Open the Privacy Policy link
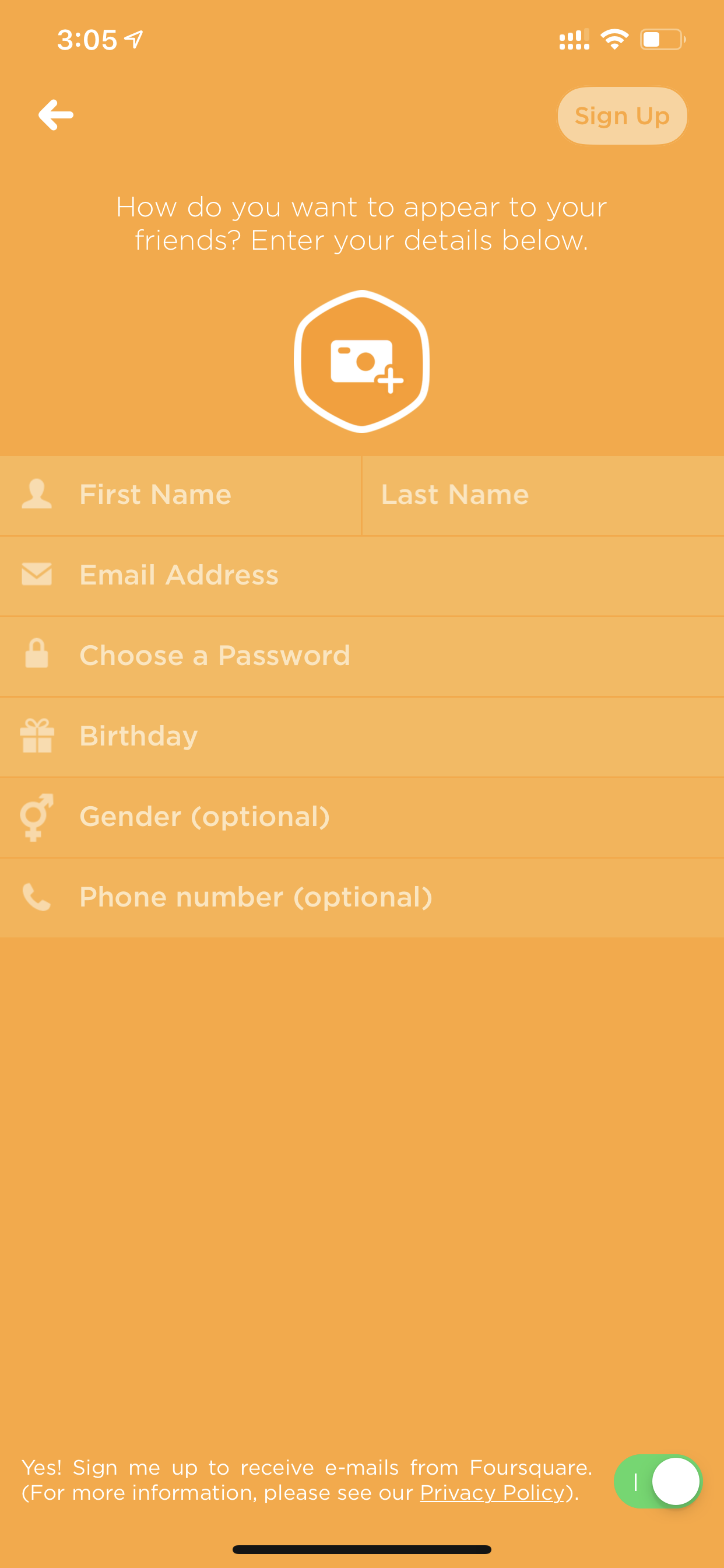Viewport: 724px width, 1568px height. pos(492,1493)
